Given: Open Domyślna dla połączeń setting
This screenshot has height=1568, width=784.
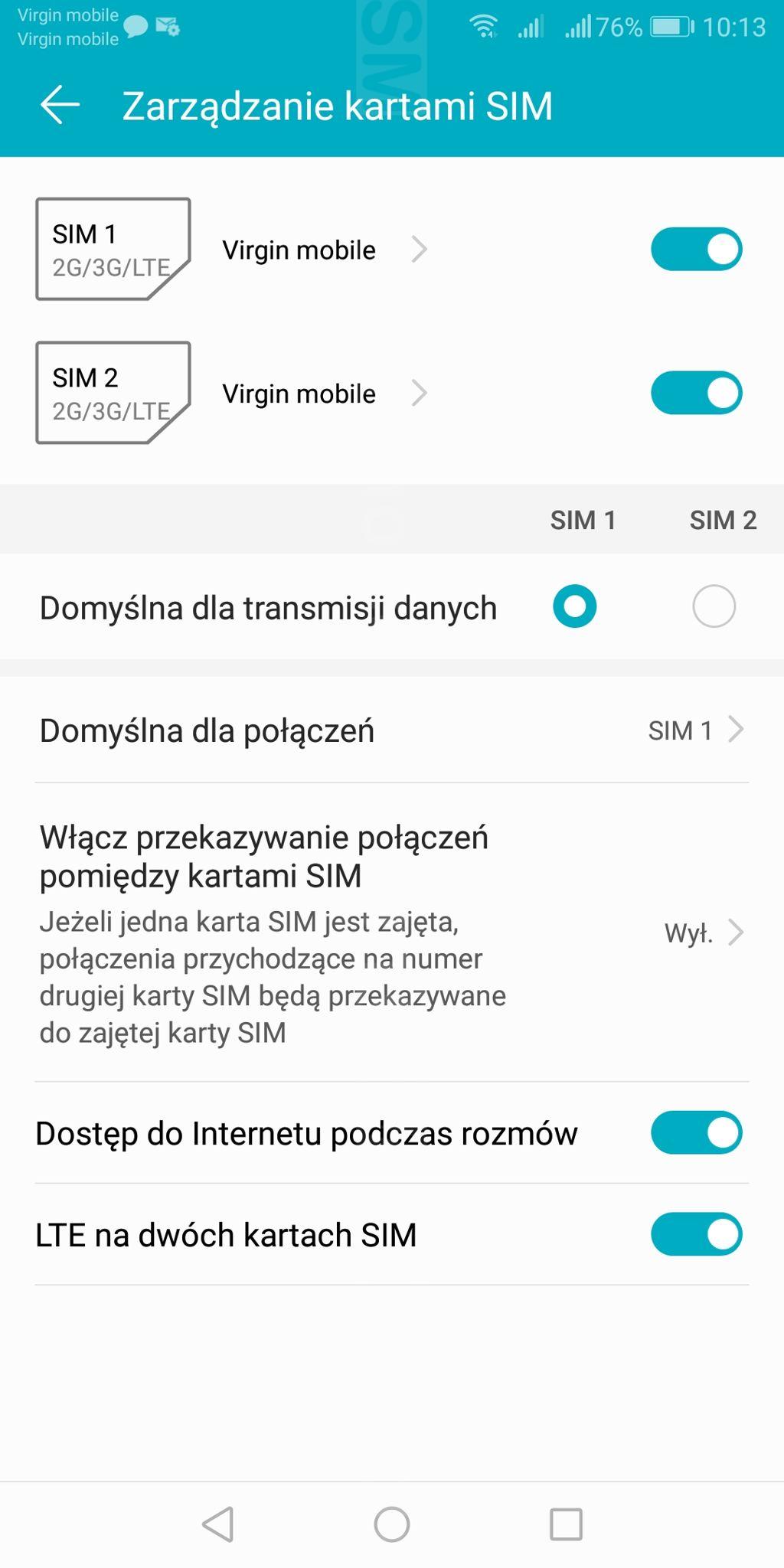Looking at the screenshot, I should coord(390,730).
